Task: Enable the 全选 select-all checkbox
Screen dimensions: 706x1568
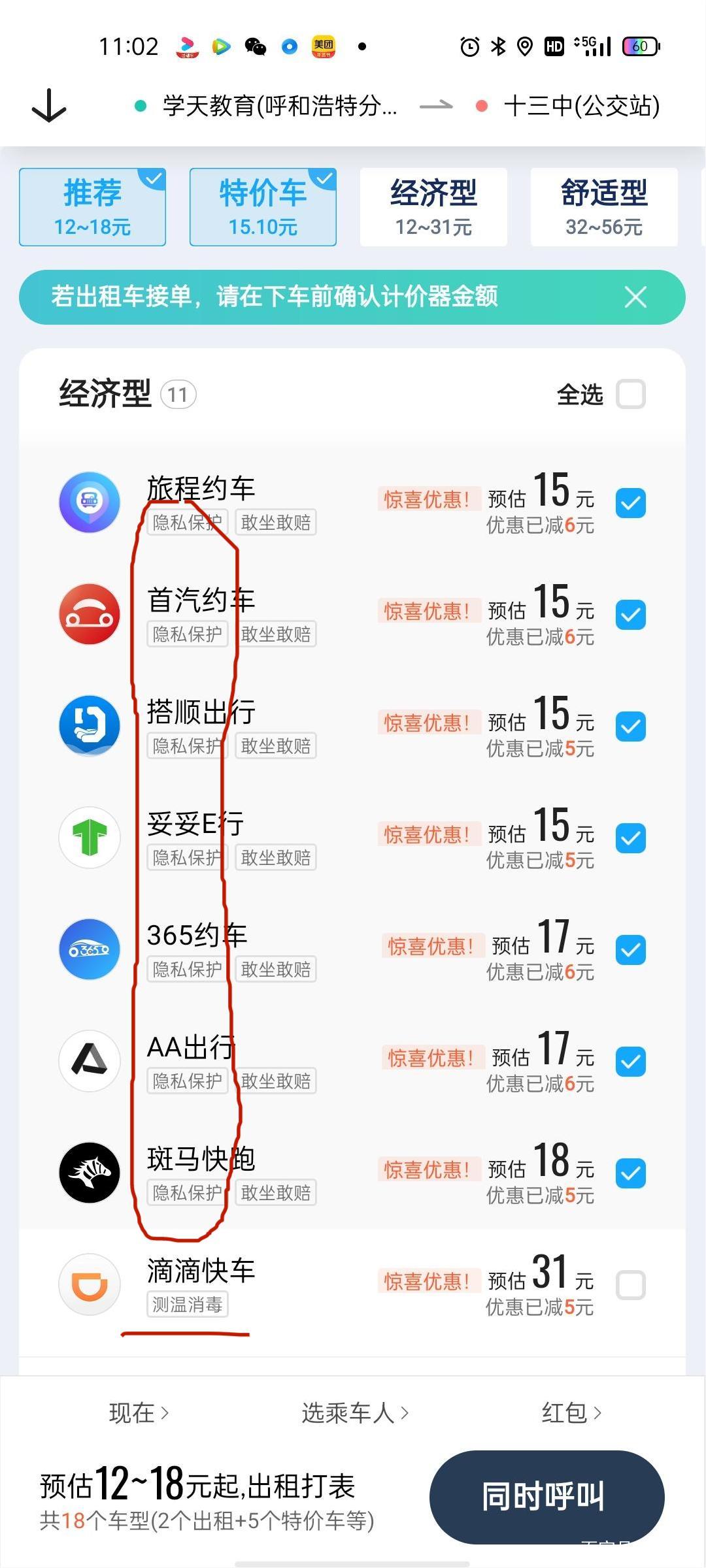Action: point(630,395)
